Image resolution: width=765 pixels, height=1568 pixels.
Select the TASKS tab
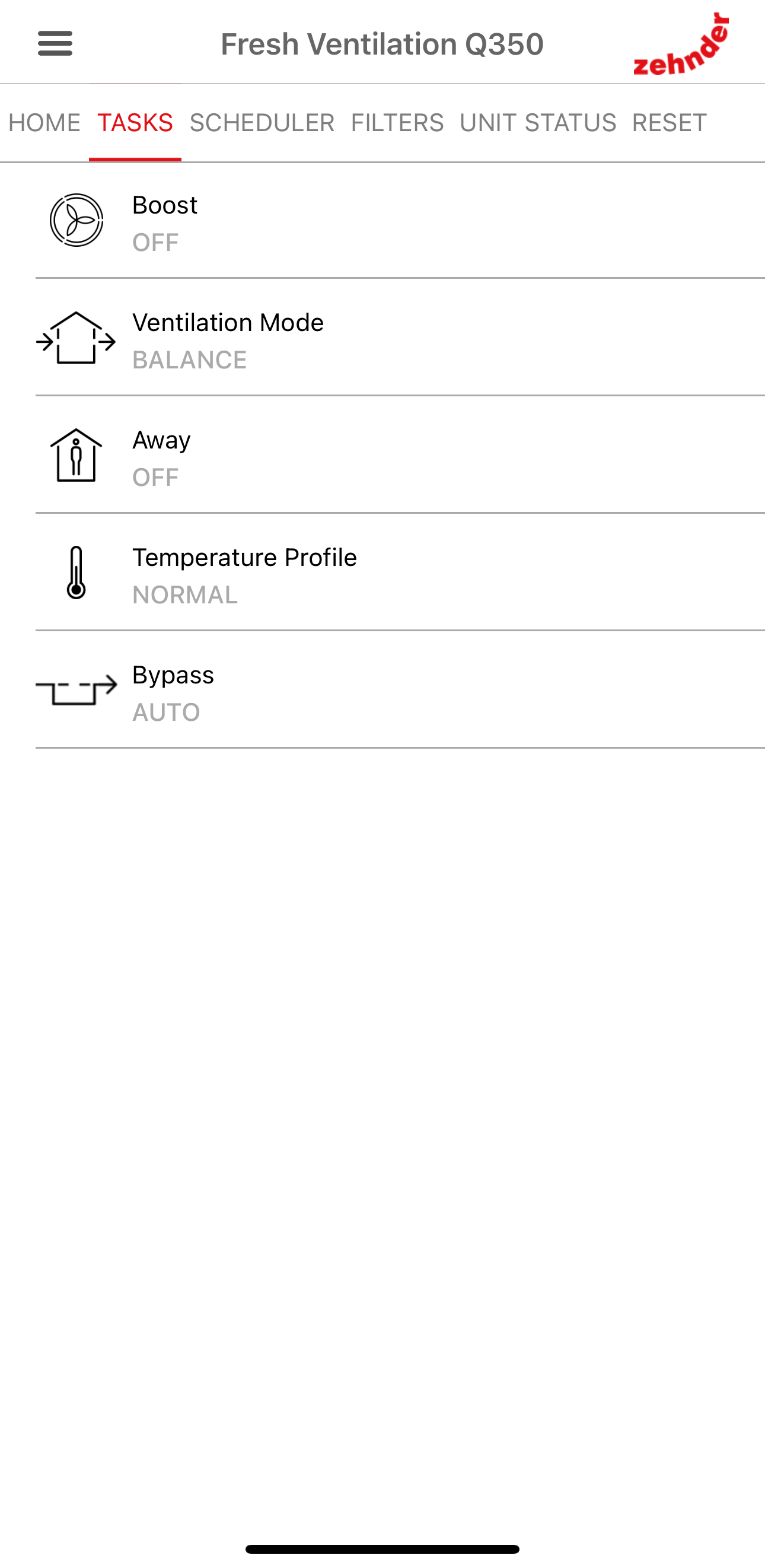point(135,123)
